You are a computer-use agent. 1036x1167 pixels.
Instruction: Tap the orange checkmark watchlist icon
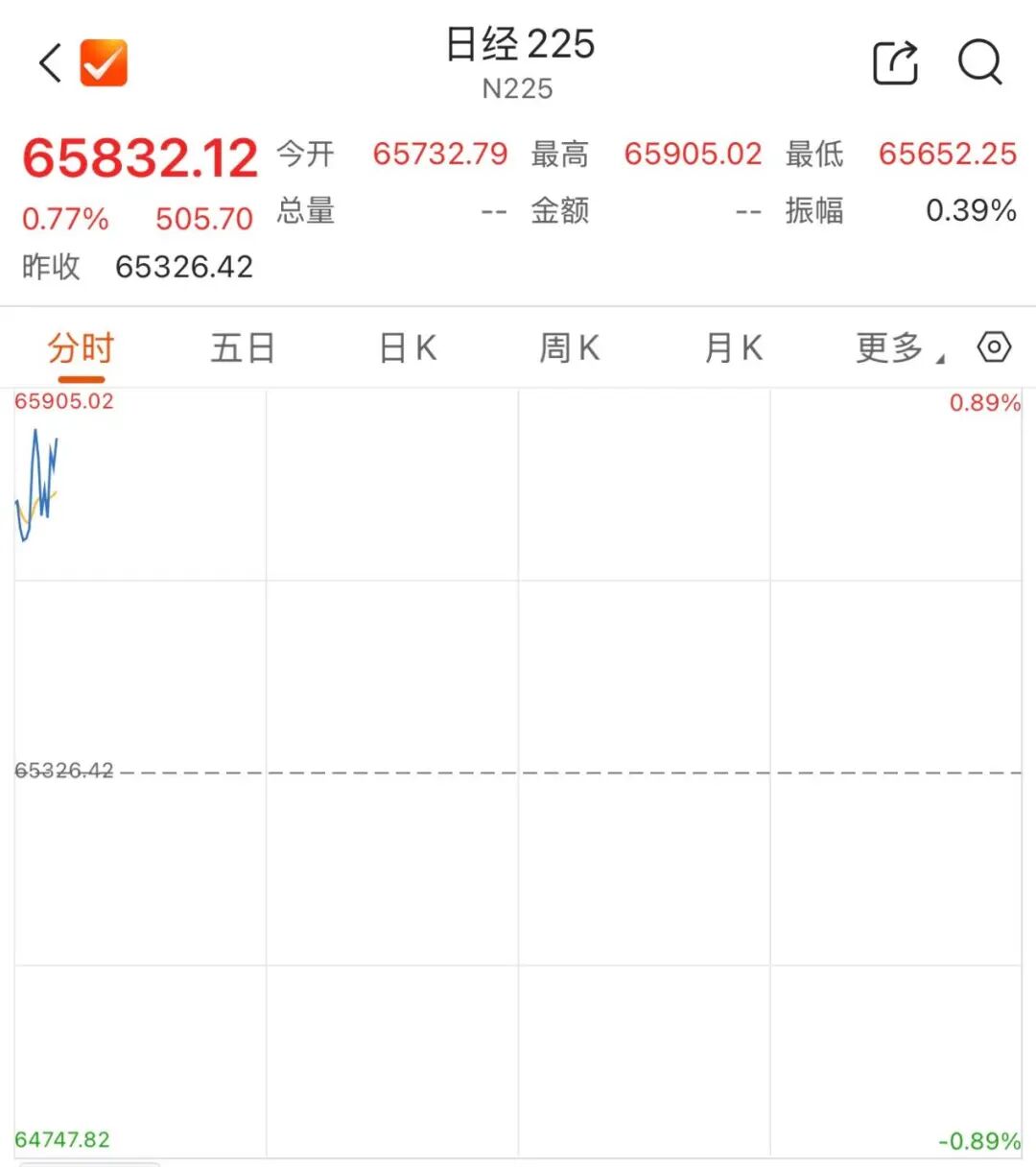104,63
